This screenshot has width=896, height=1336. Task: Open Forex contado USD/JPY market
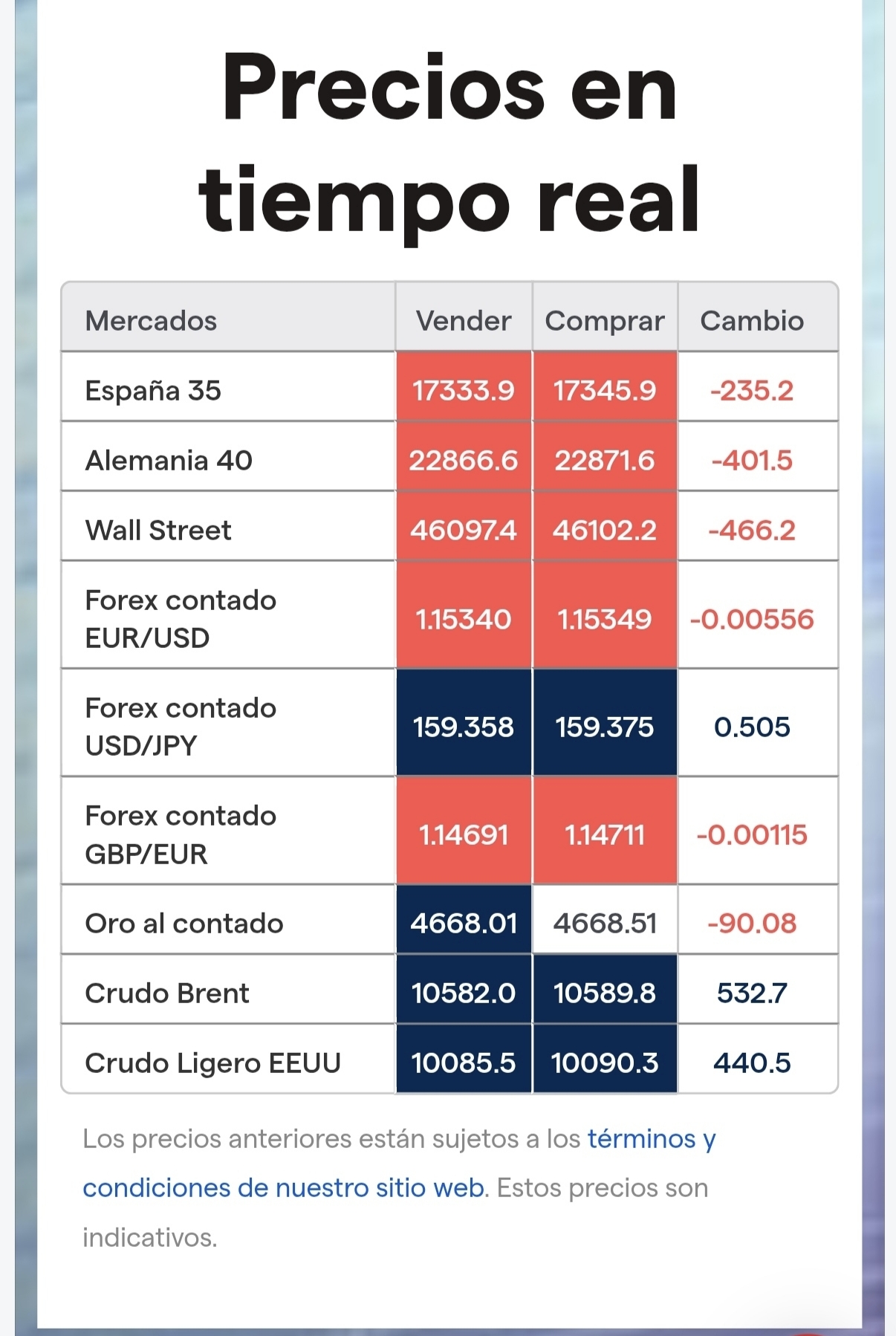(x=181, y=727)
